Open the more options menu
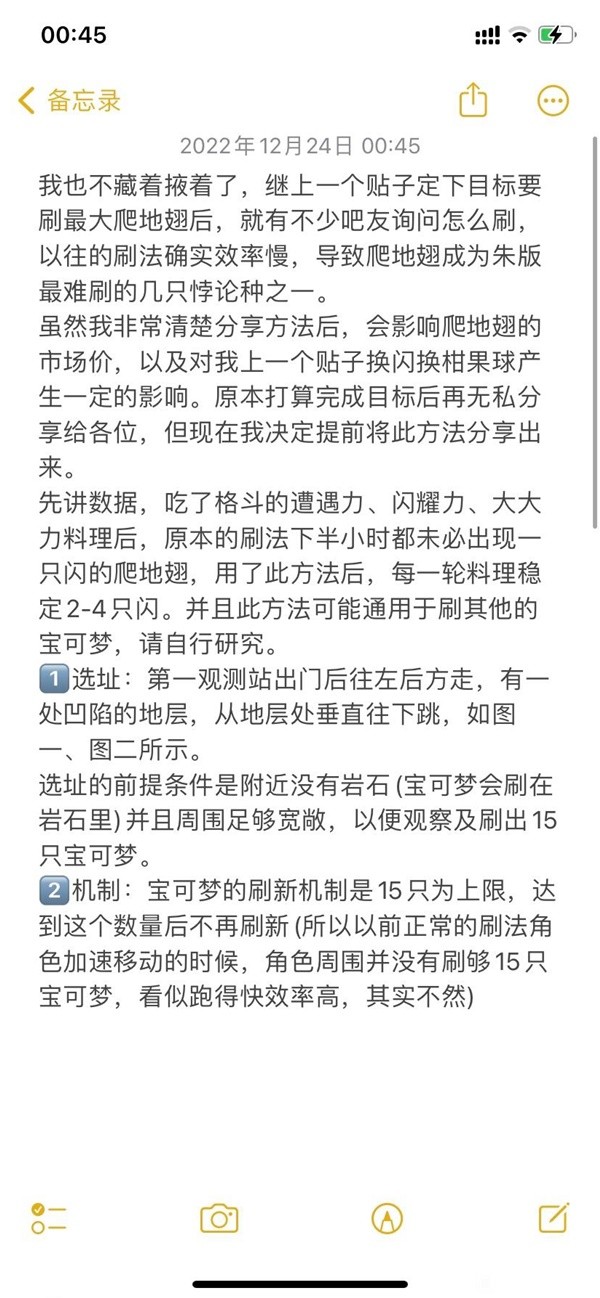Viewport: 600px width, 1298px height. coord(553,100)
